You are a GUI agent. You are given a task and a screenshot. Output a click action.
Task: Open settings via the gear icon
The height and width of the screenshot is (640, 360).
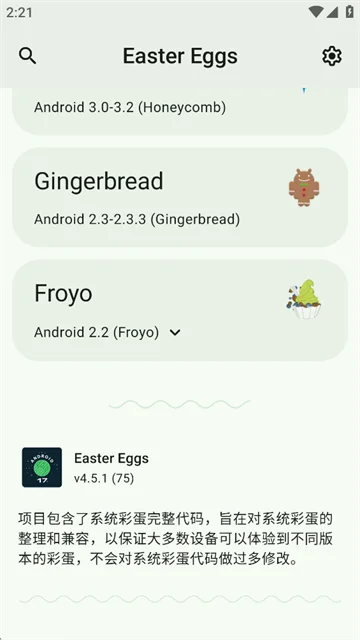coord(332,56)
